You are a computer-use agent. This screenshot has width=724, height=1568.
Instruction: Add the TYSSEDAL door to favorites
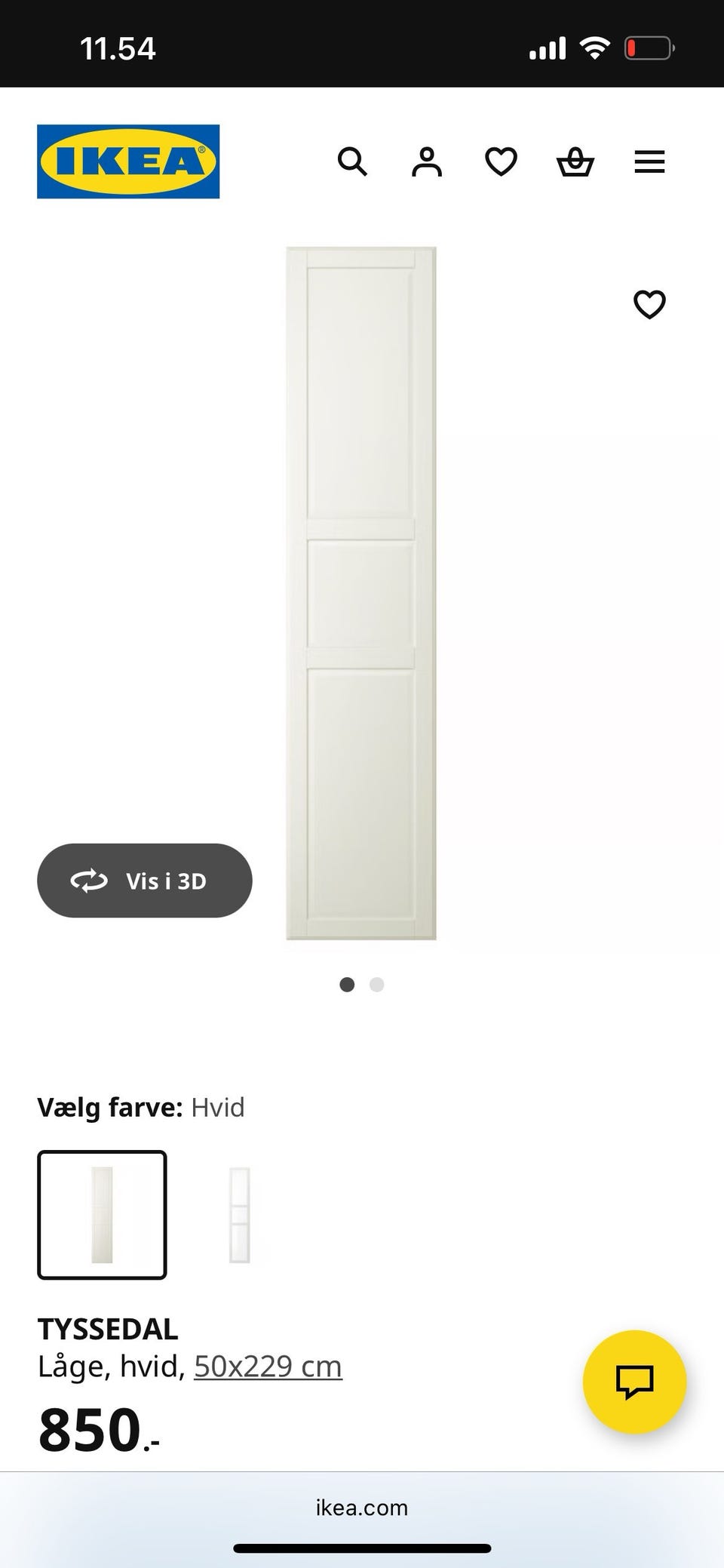[649, 305]
